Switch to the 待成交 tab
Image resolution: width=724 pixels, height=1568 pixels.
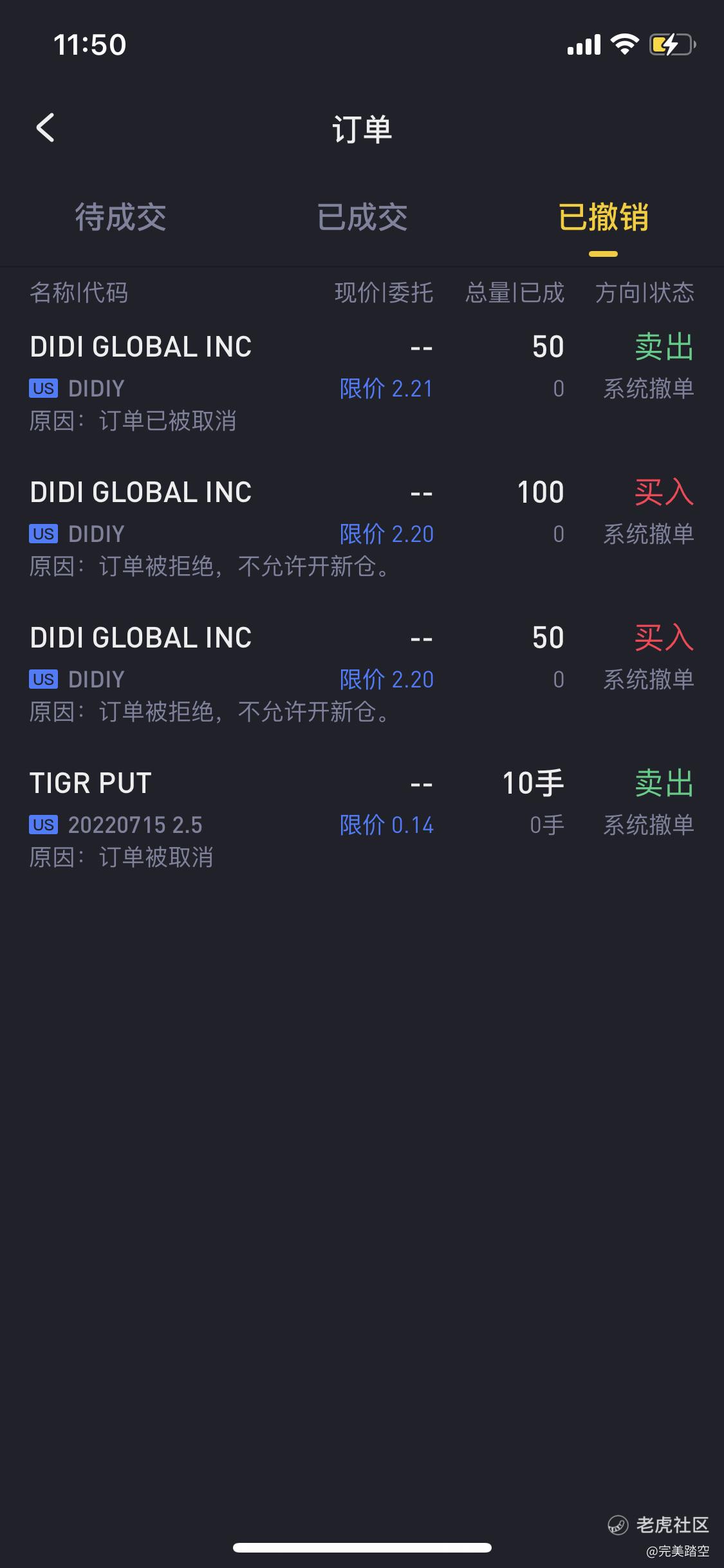(x=120, y=217)
